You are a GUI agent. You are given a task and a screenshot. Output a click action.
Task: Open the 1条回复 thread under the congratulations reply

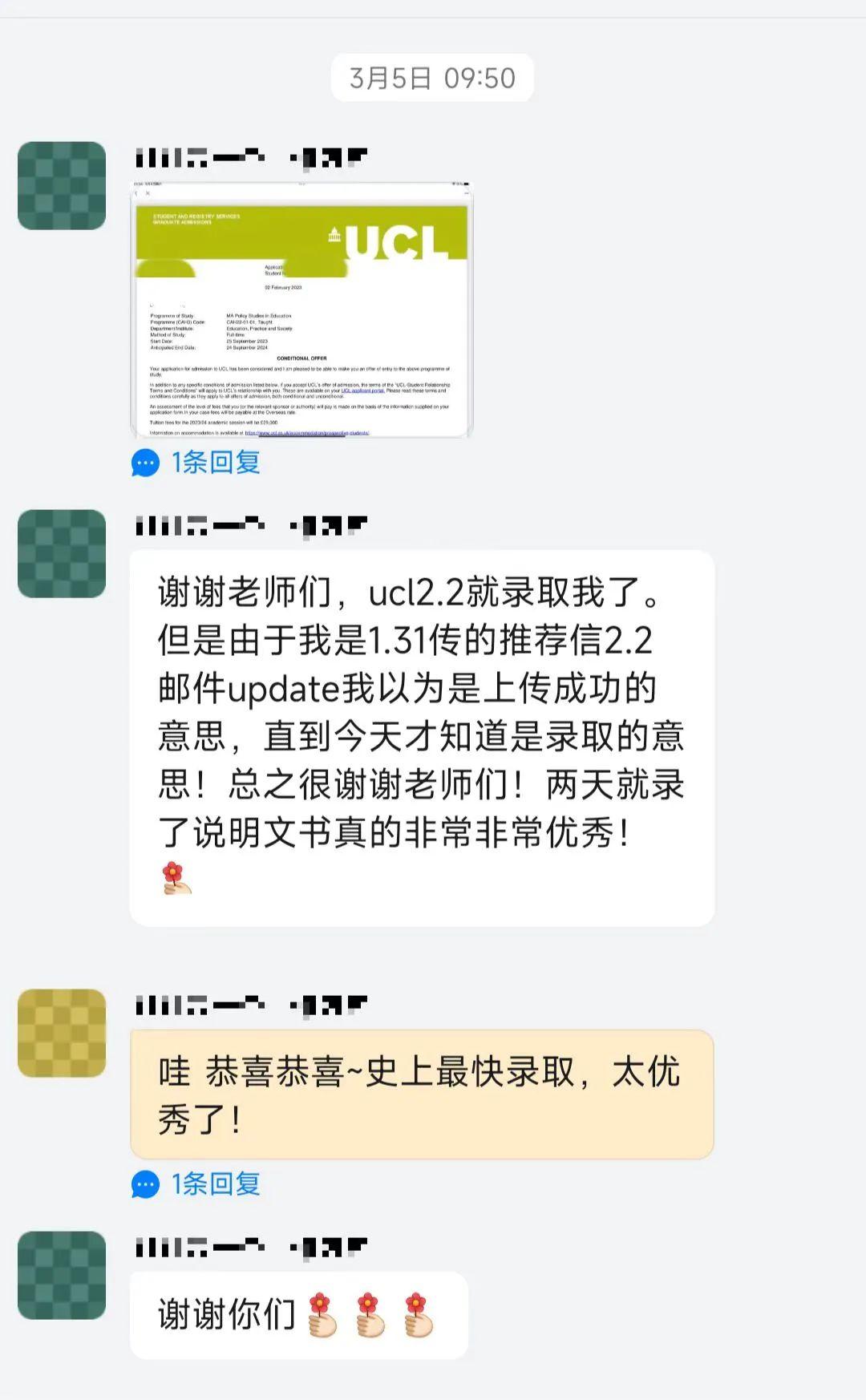pos(212,1184)
